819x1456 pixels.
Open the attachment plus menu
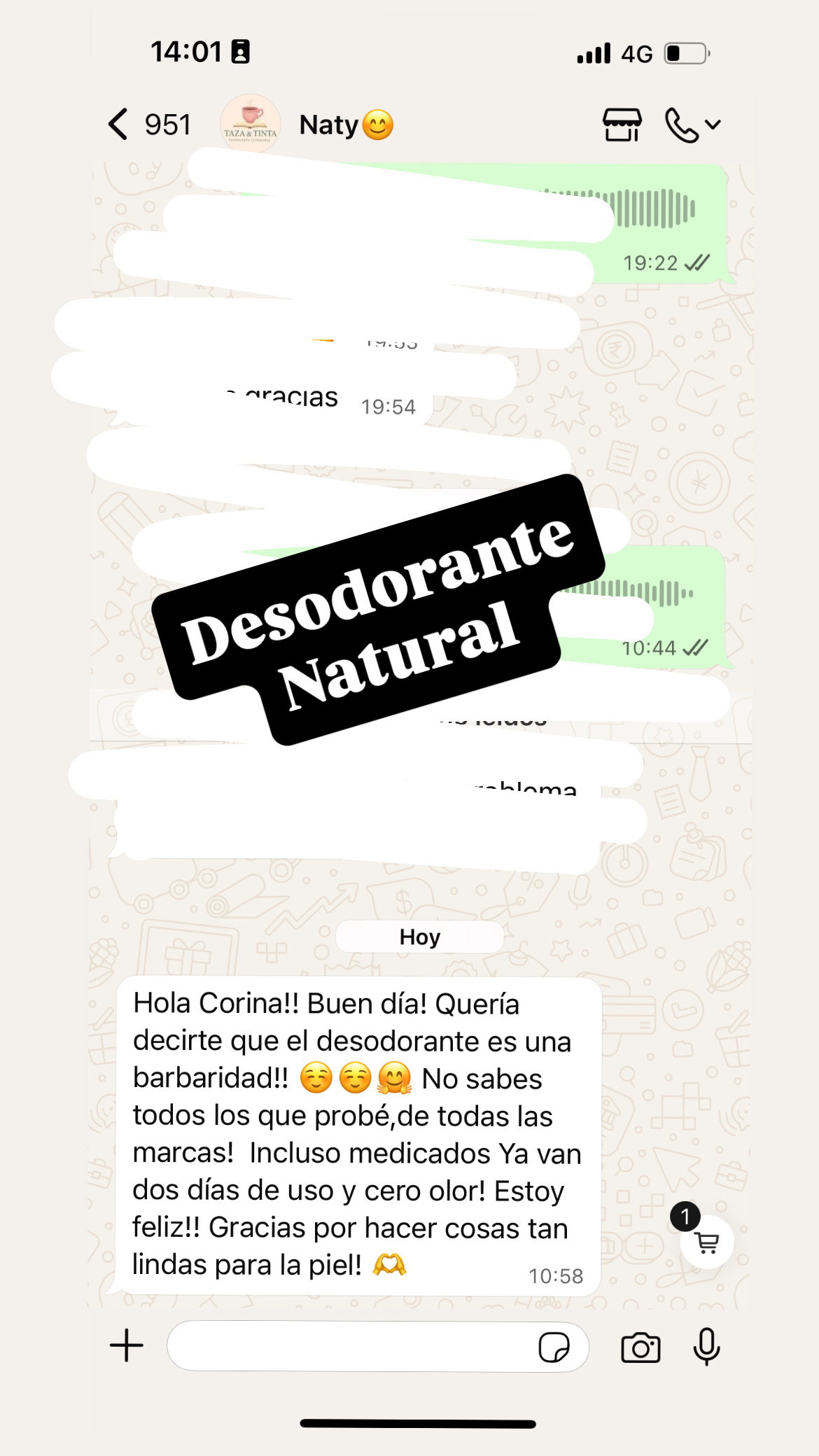pyautogui.click(x=127, y=1345)
